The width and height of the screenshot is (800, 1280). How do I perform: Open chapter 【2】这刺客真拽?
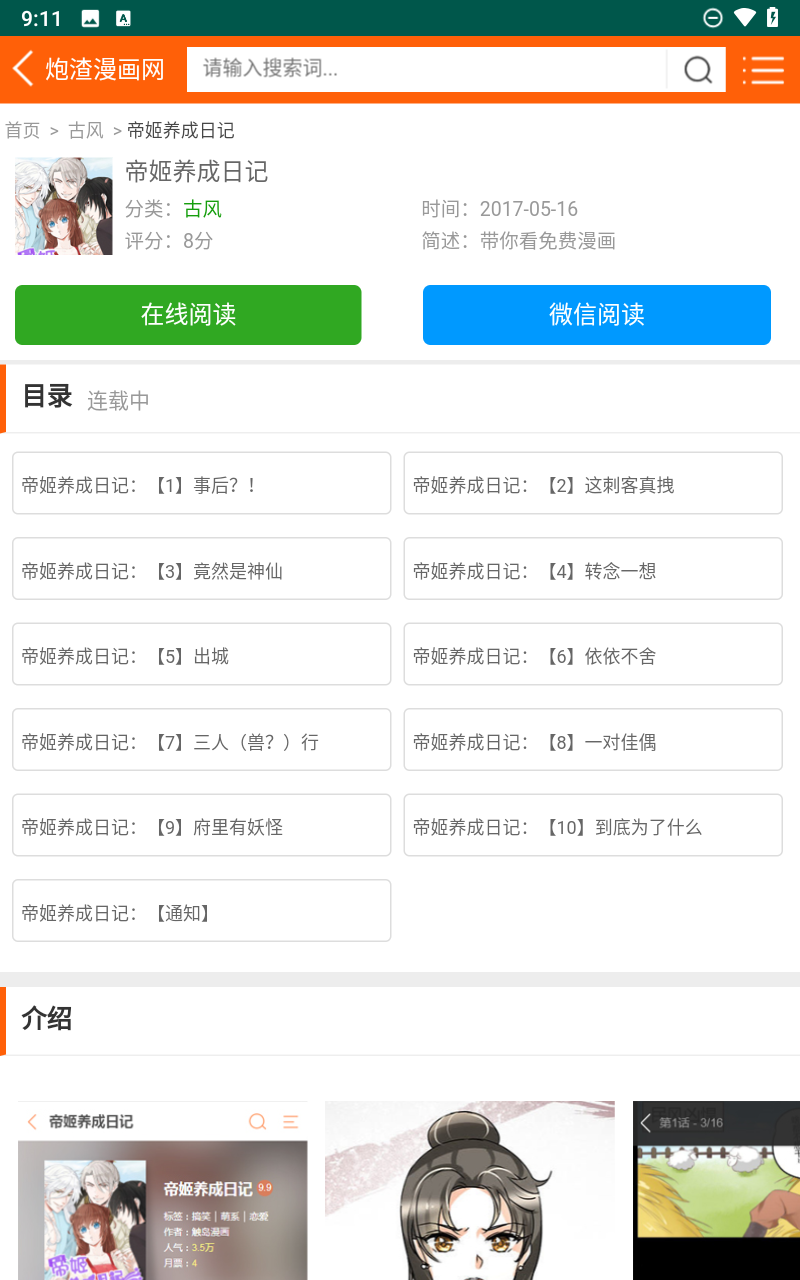point(593,484)
